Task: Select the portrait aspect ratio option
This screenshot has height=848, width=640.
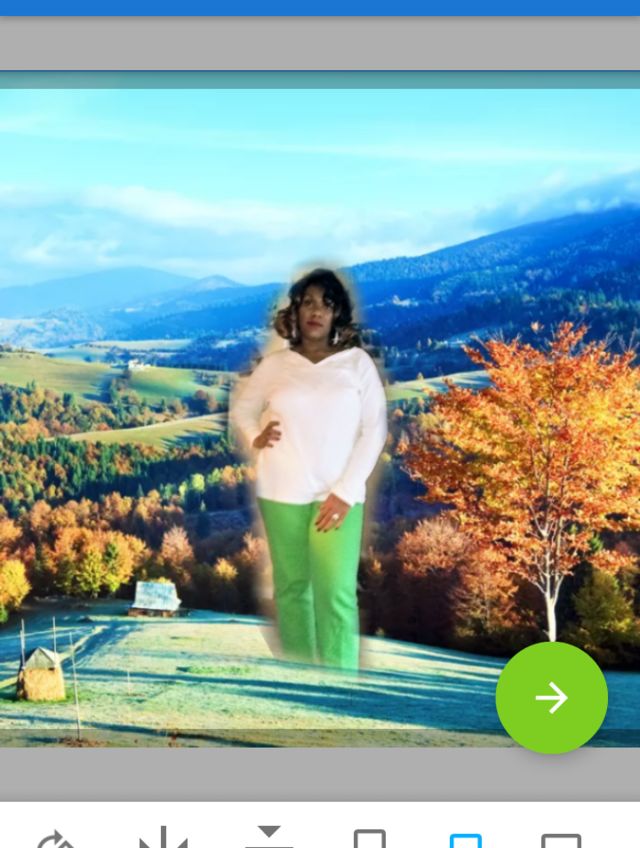Action: [x=370, y=838]
